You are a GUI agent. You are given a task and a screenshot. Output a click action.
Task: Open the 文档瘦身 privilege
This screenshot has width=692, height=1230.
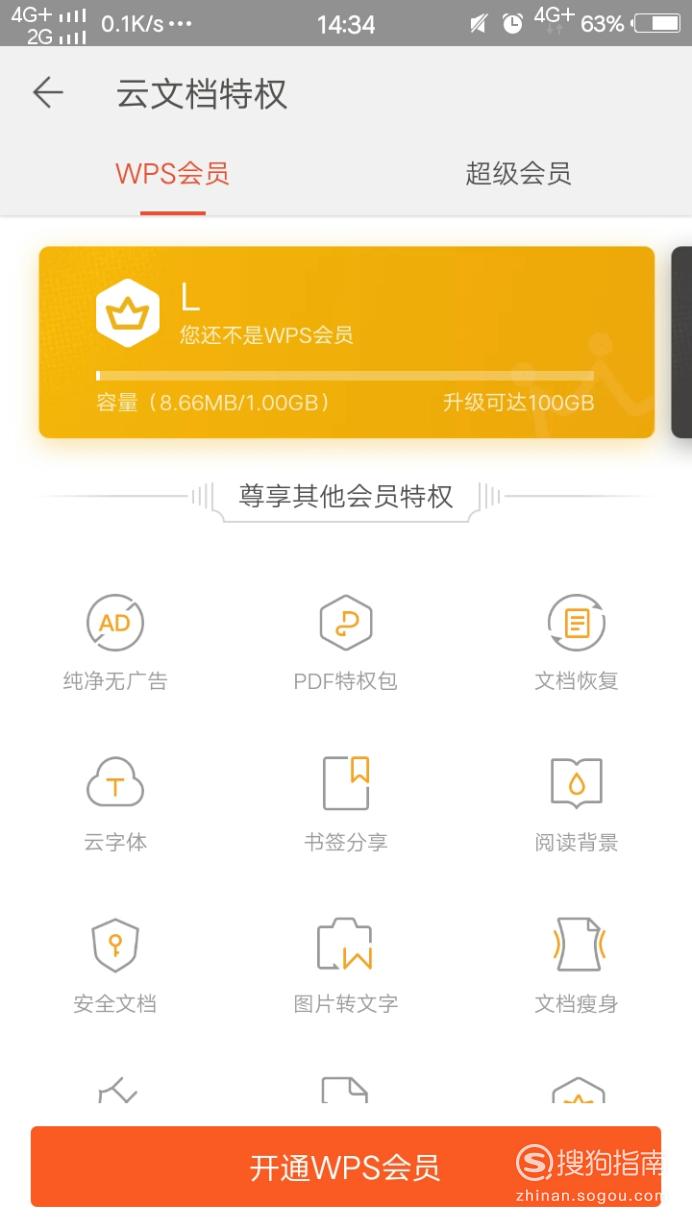coord(576,965)
